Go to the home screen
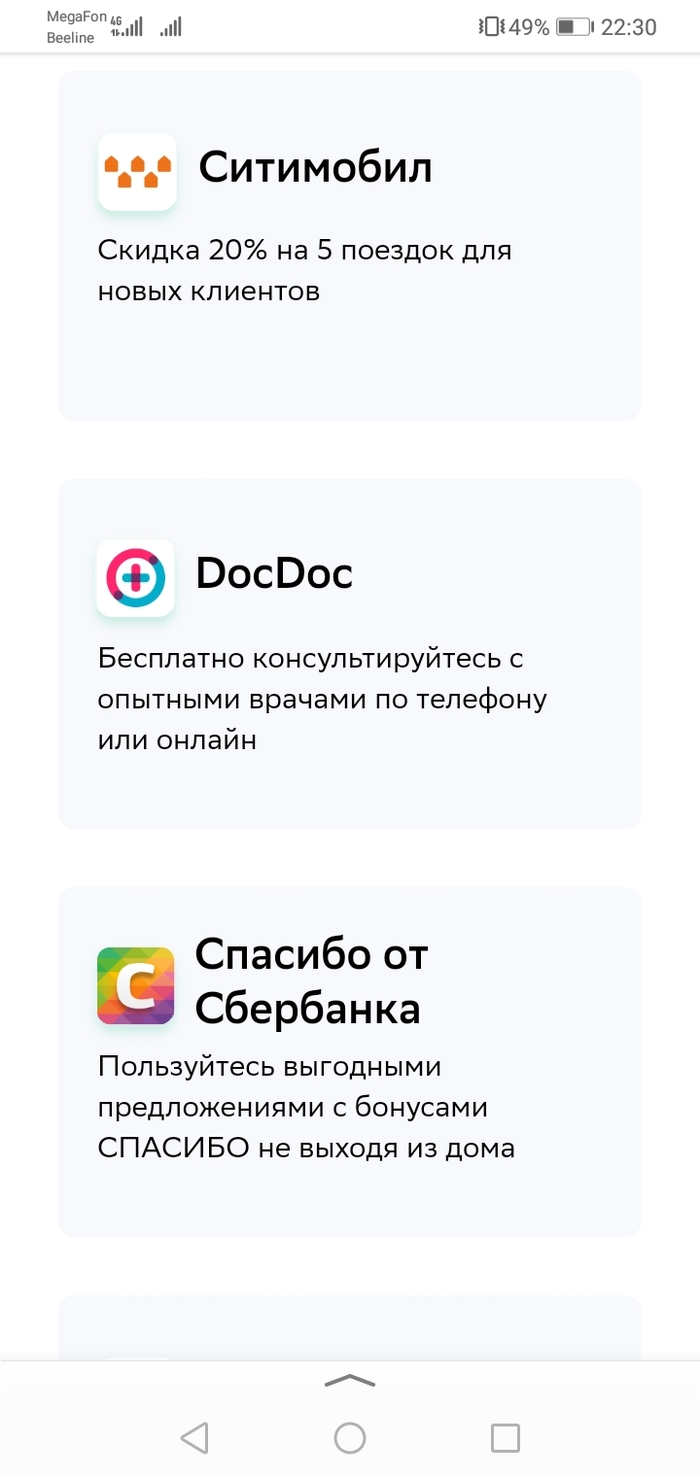 point(350,1438)
